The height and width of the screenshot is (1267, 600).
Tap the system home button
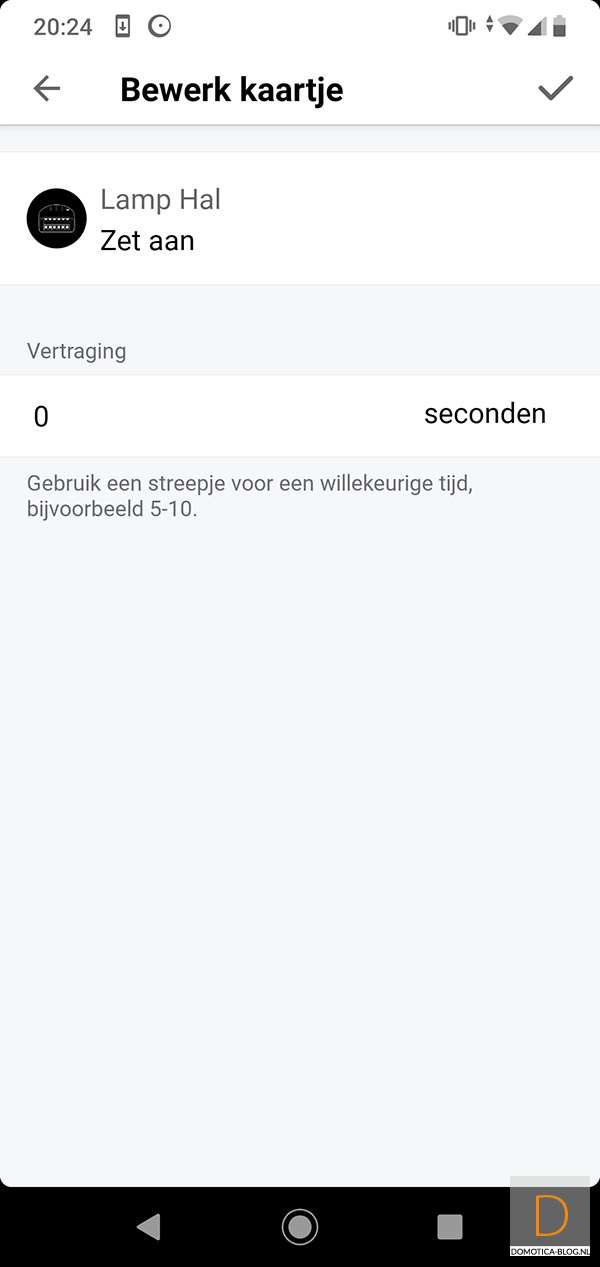pos(299,1226)
